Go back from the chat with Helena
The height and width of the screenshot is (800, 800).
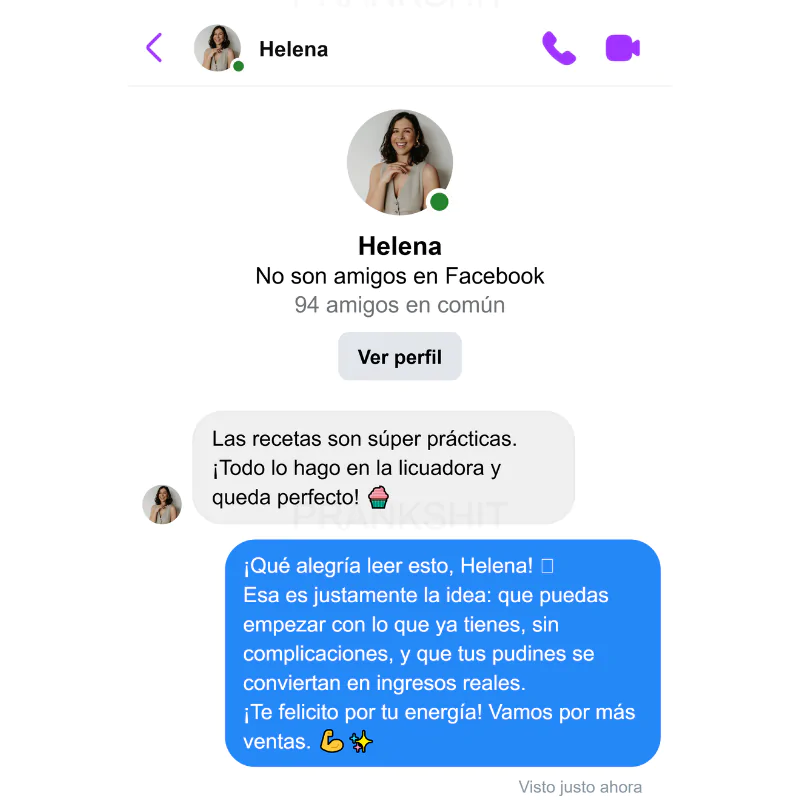point(154,48)
